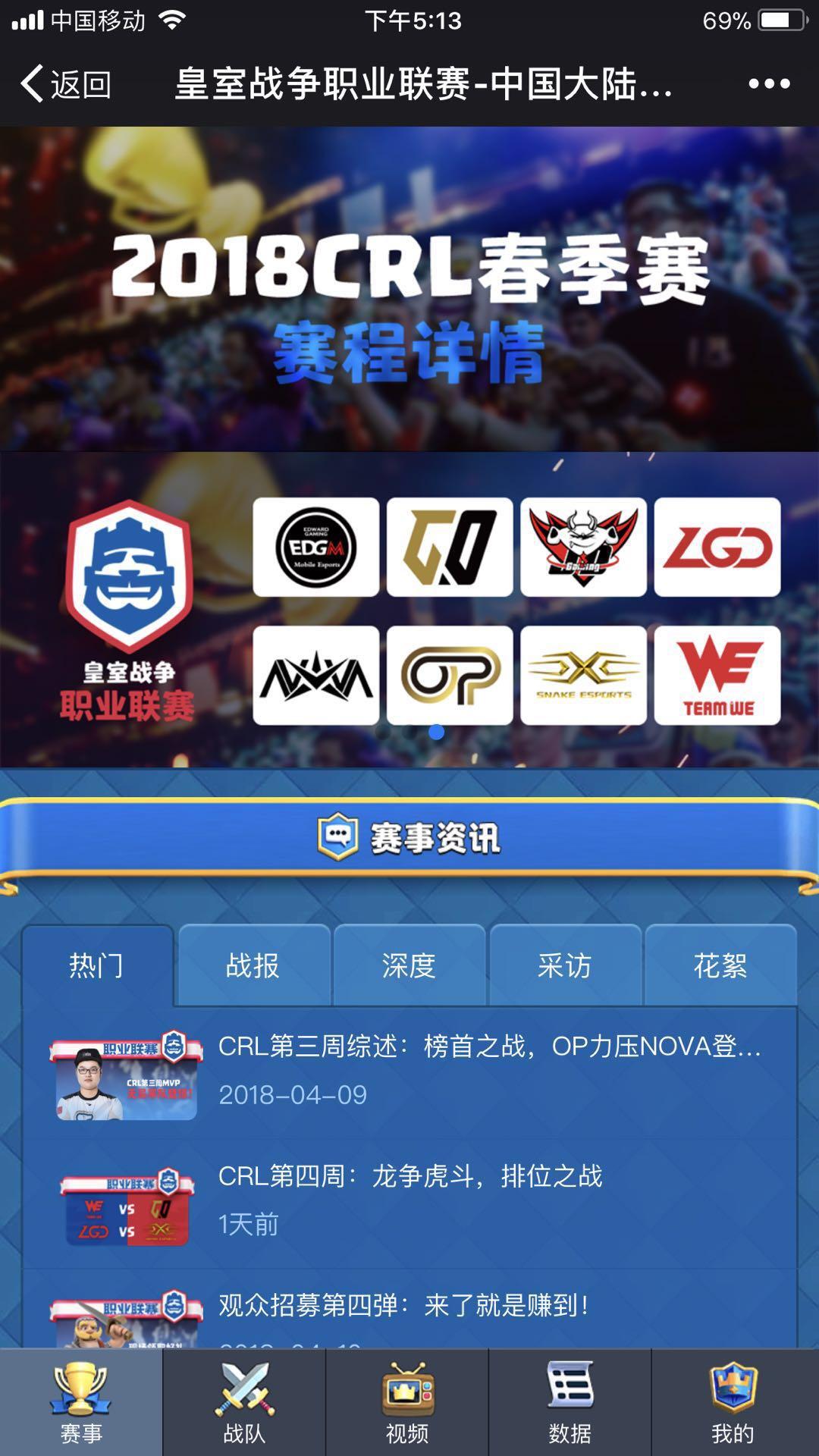
Task: Go back using 返回 button
Action: click(x=67, y=83)
